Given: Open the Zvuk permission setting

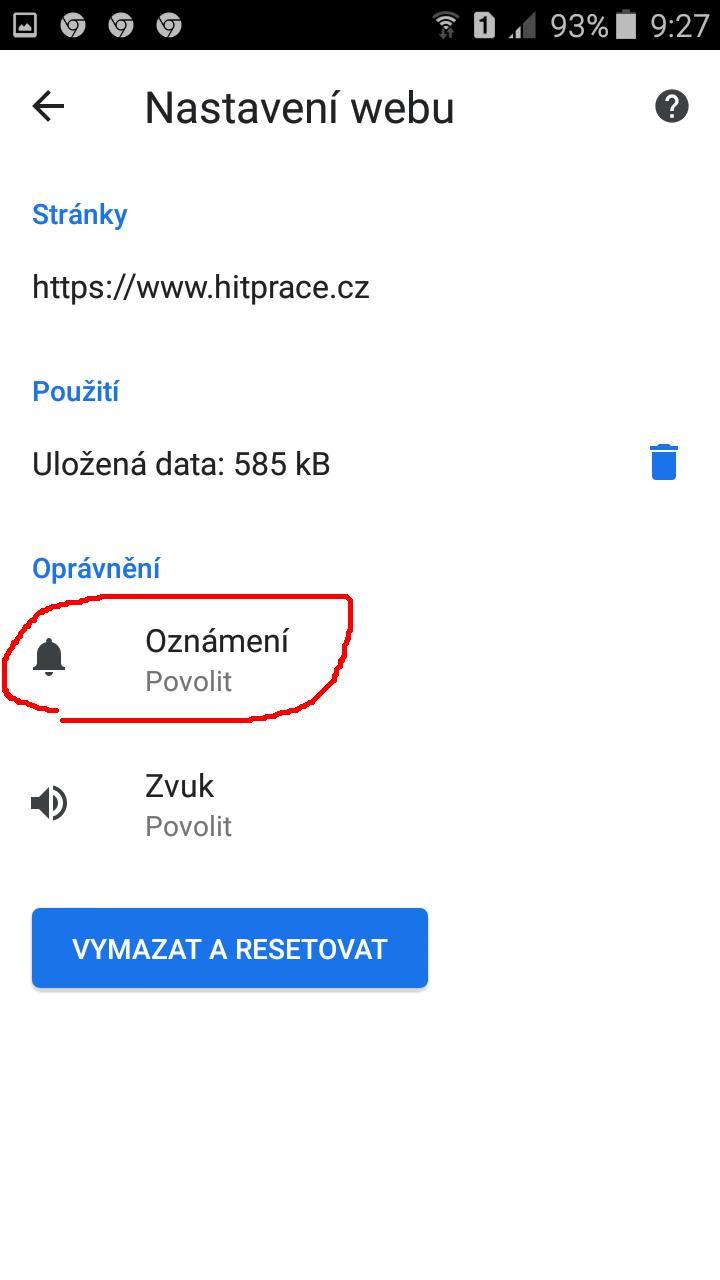Looking at the screenshot, I should (360, 804).
